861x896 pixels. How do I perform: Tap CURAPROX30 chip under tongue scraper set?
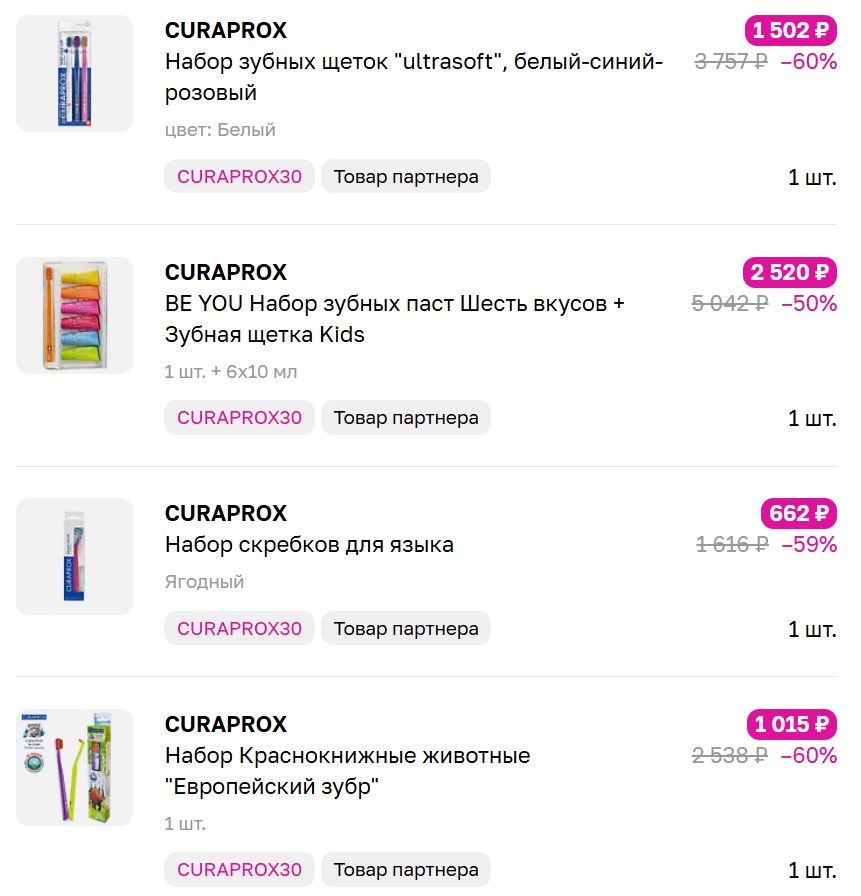click(x=239, y=629)
